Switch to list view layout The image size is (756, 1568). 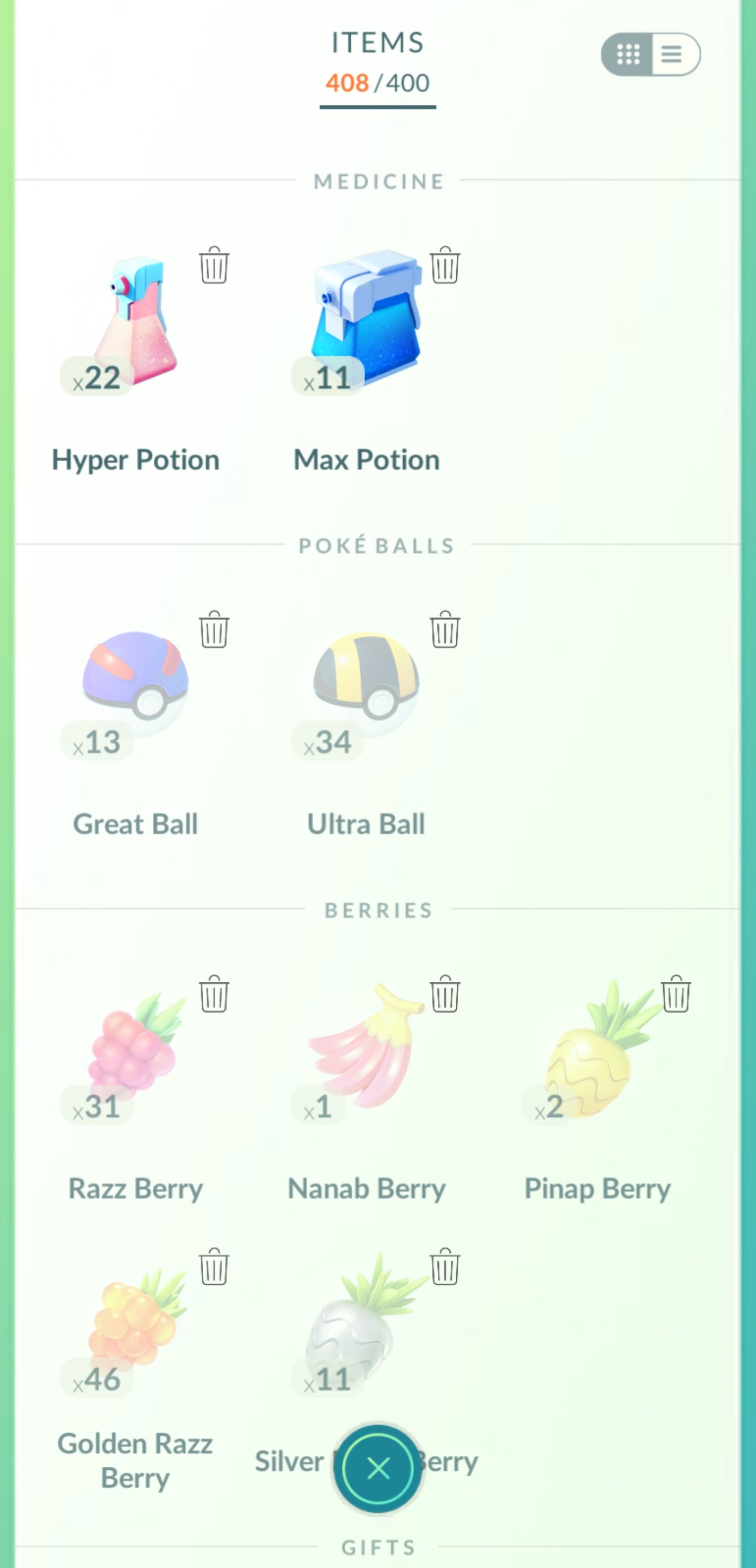[673, 54]
